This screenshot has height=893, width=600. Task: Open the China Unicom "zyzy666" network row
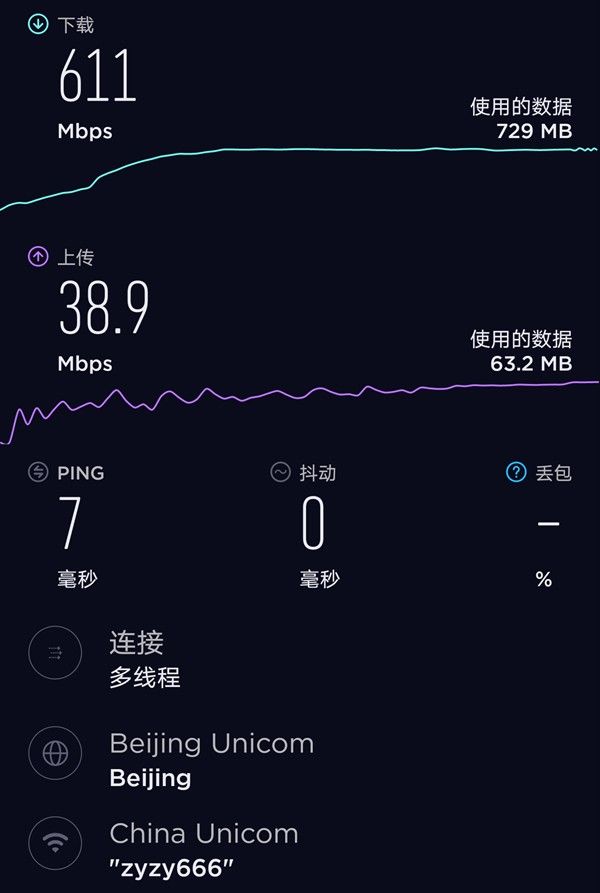coord(204,848)
